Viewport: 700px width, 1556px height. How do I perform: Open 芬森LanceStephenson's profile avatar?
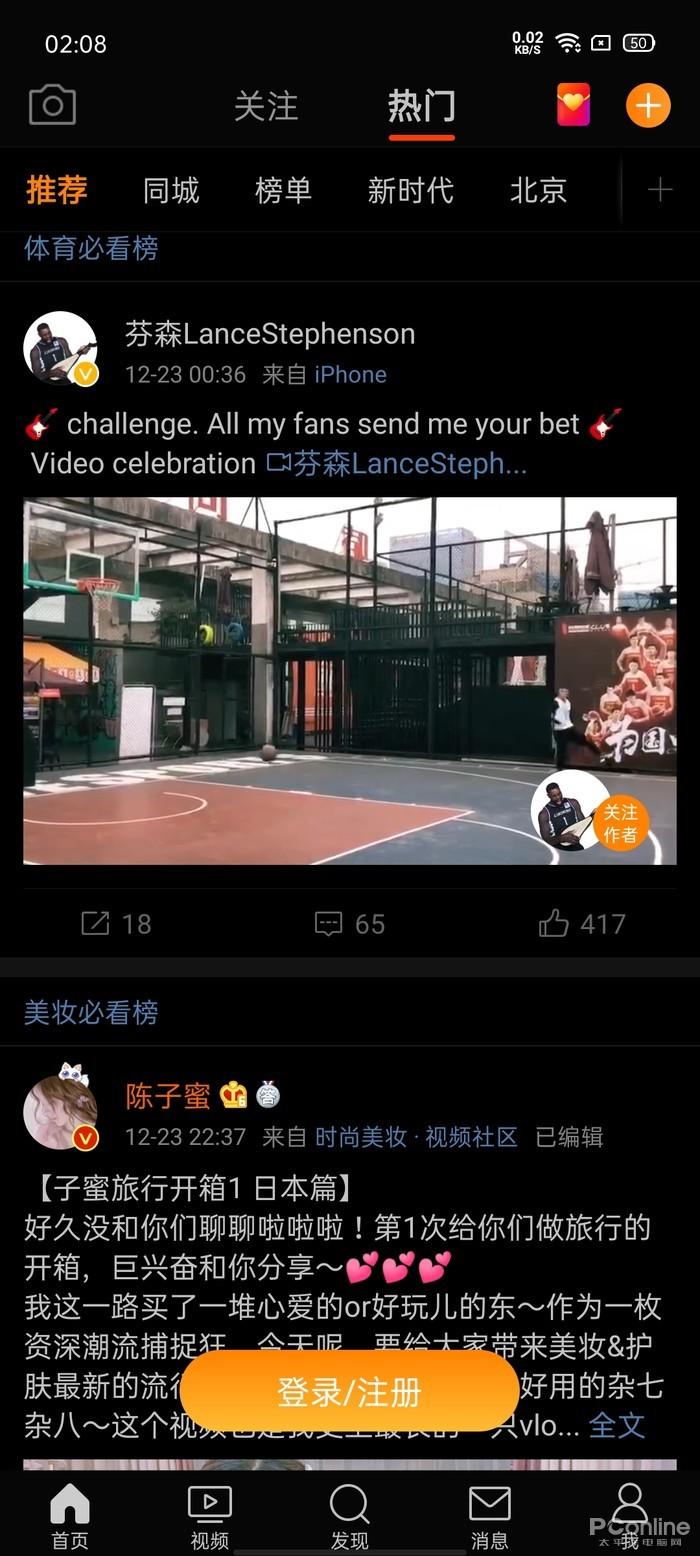60,349
